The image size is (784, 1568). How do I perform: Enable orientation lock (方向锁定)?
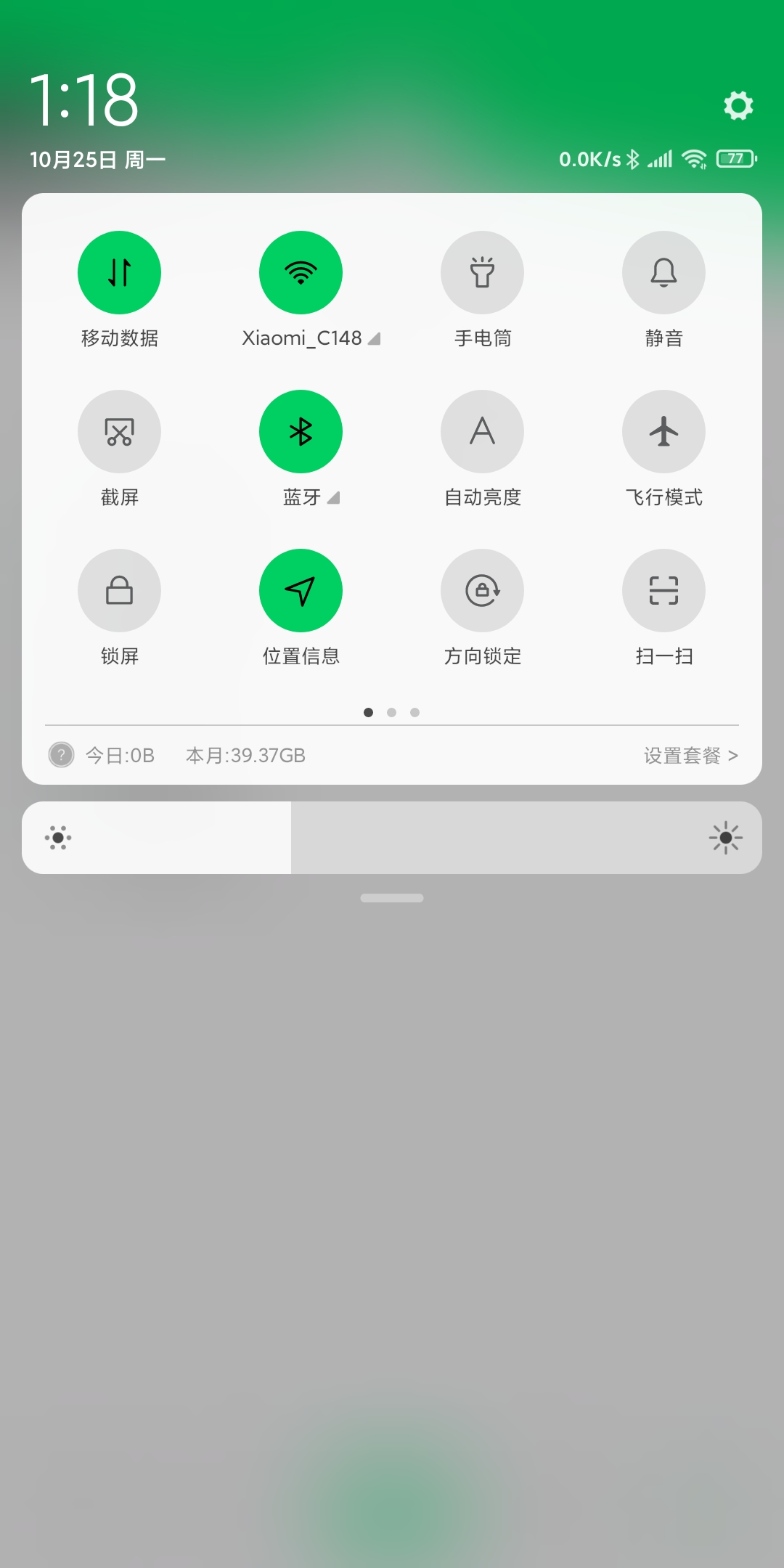(x=482, y=590)
